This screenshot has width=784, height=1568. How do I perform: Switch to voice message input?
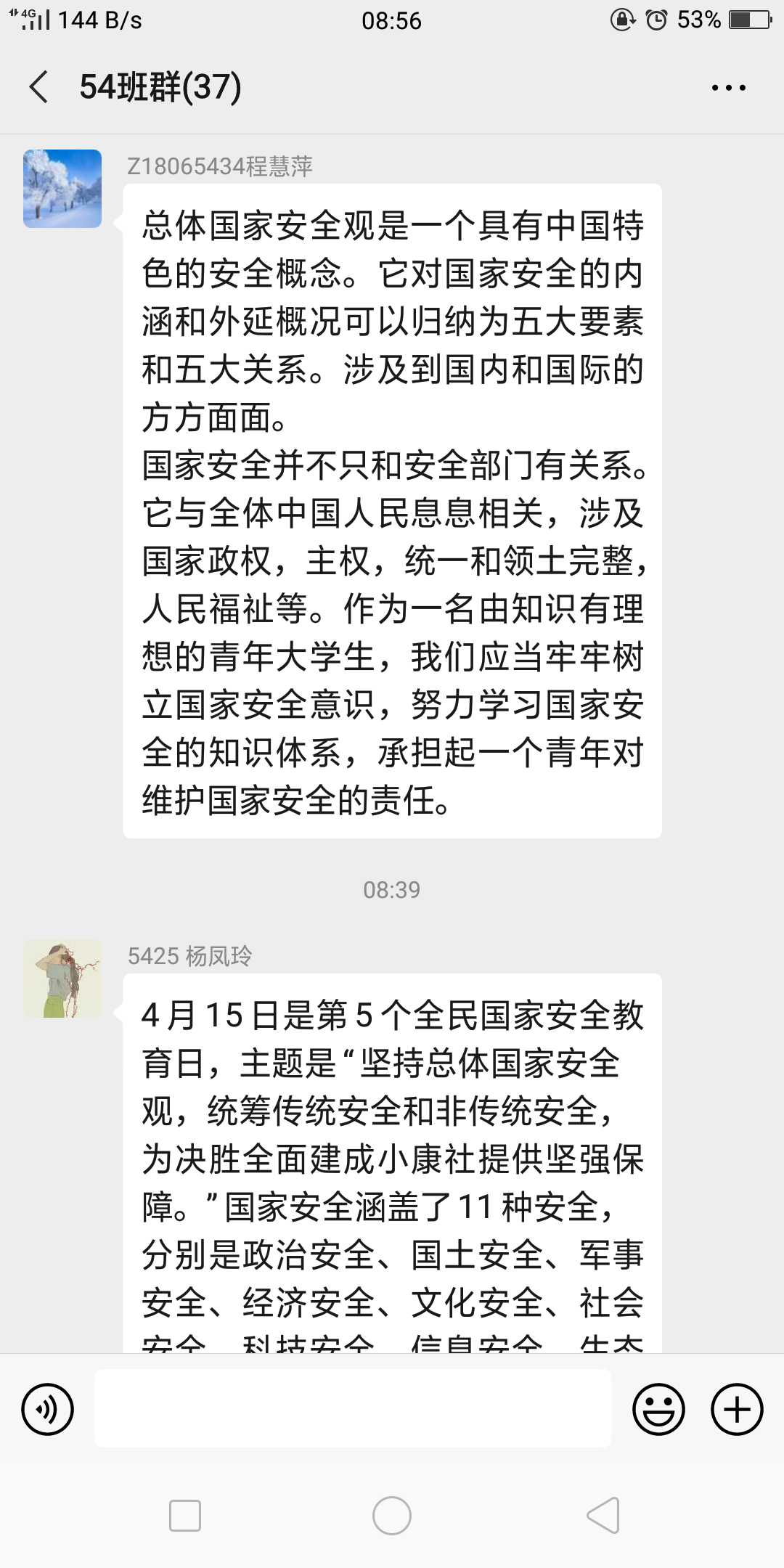pyautogui.click(x=48, y=1409)
